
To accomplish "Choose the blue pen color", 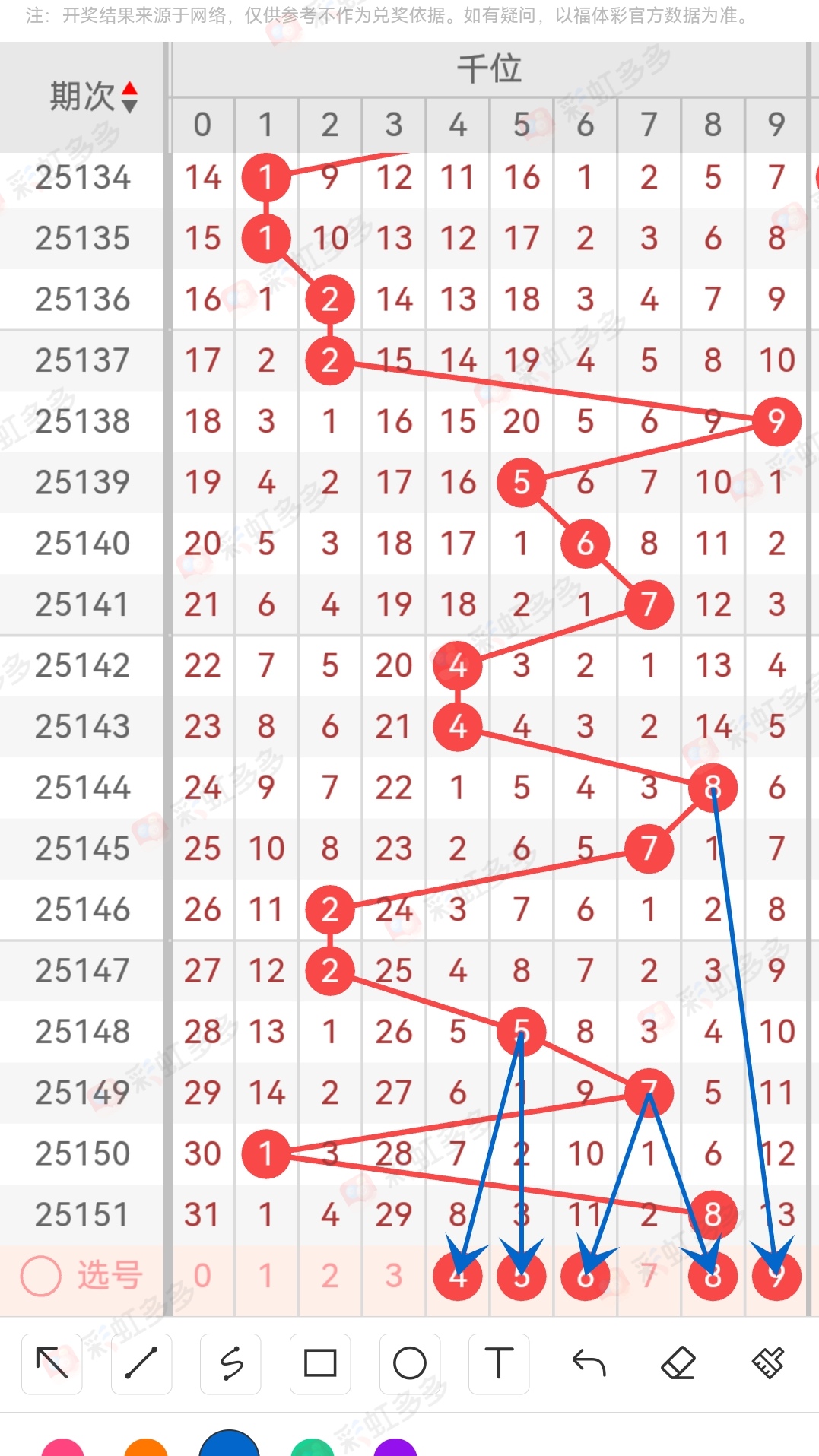I will tap(229, 1445).
